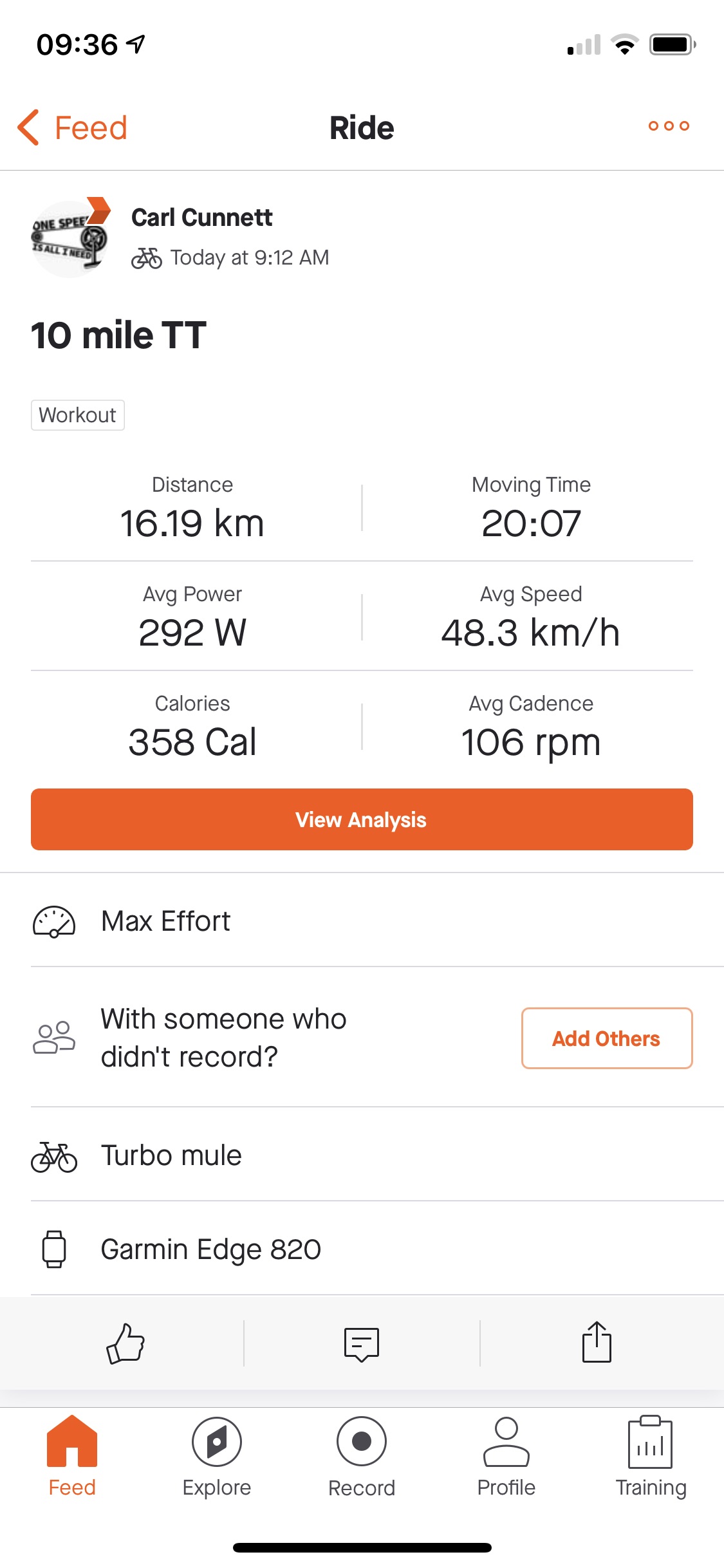Open Carl Cunnett's profile picture

[70, 238]
